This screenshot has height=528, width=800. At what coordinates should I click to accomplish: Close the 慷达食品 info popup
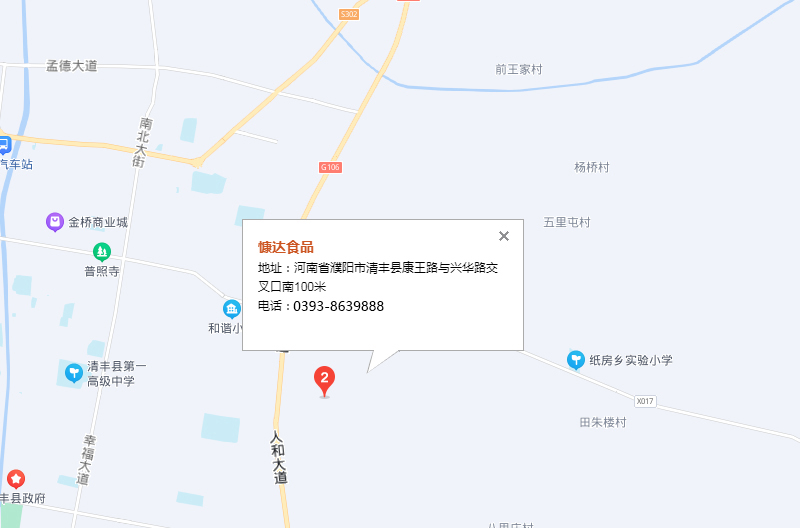click(504, 236)
